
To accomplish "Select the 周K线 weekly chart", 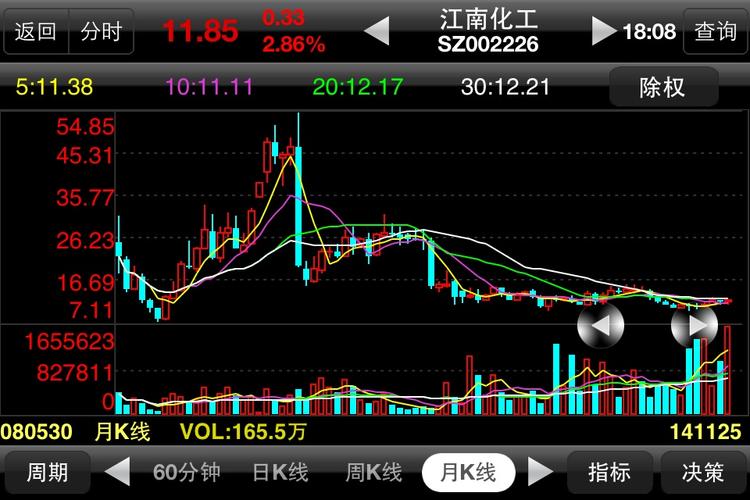I will (x=373, y=472).
